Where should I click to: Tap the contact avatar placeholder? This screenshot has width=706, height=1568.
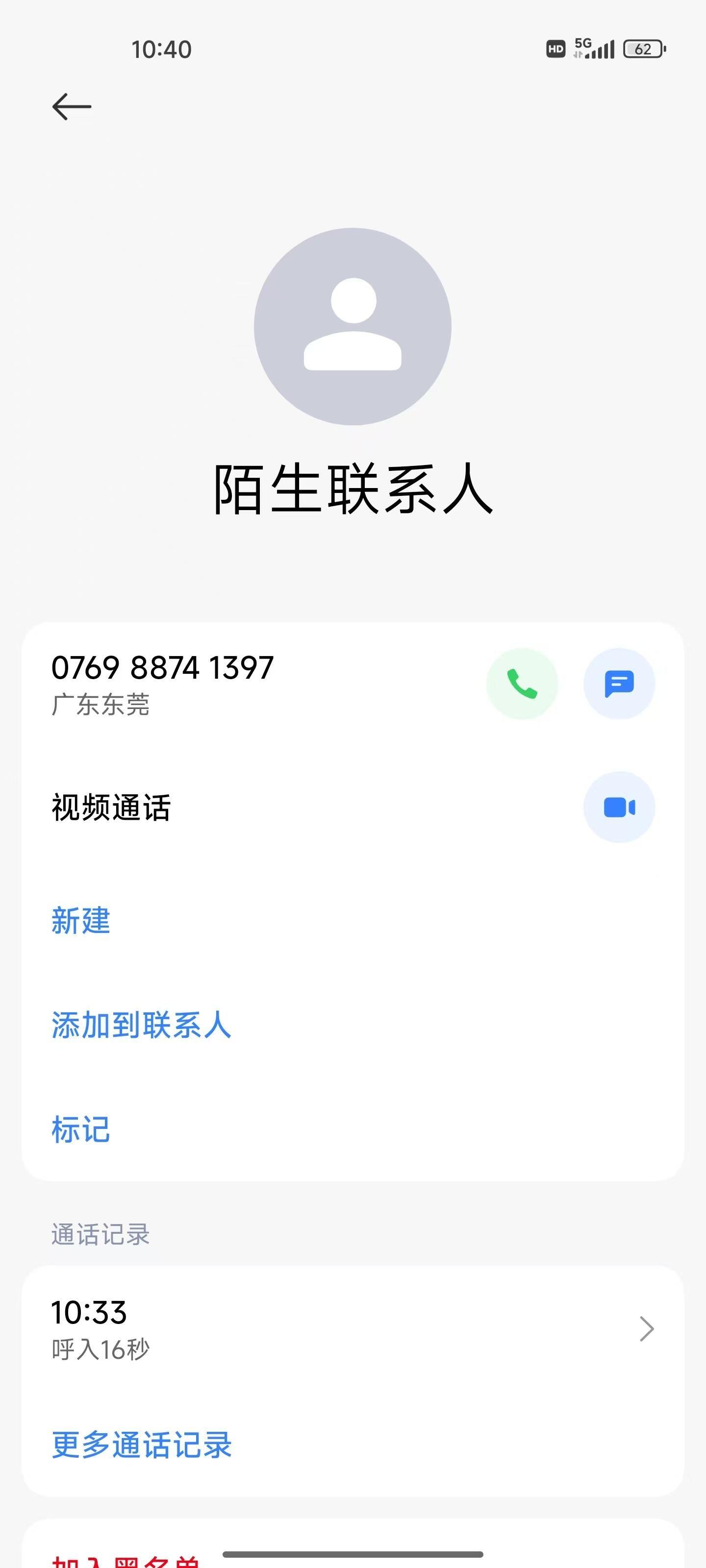pos(353,327)
